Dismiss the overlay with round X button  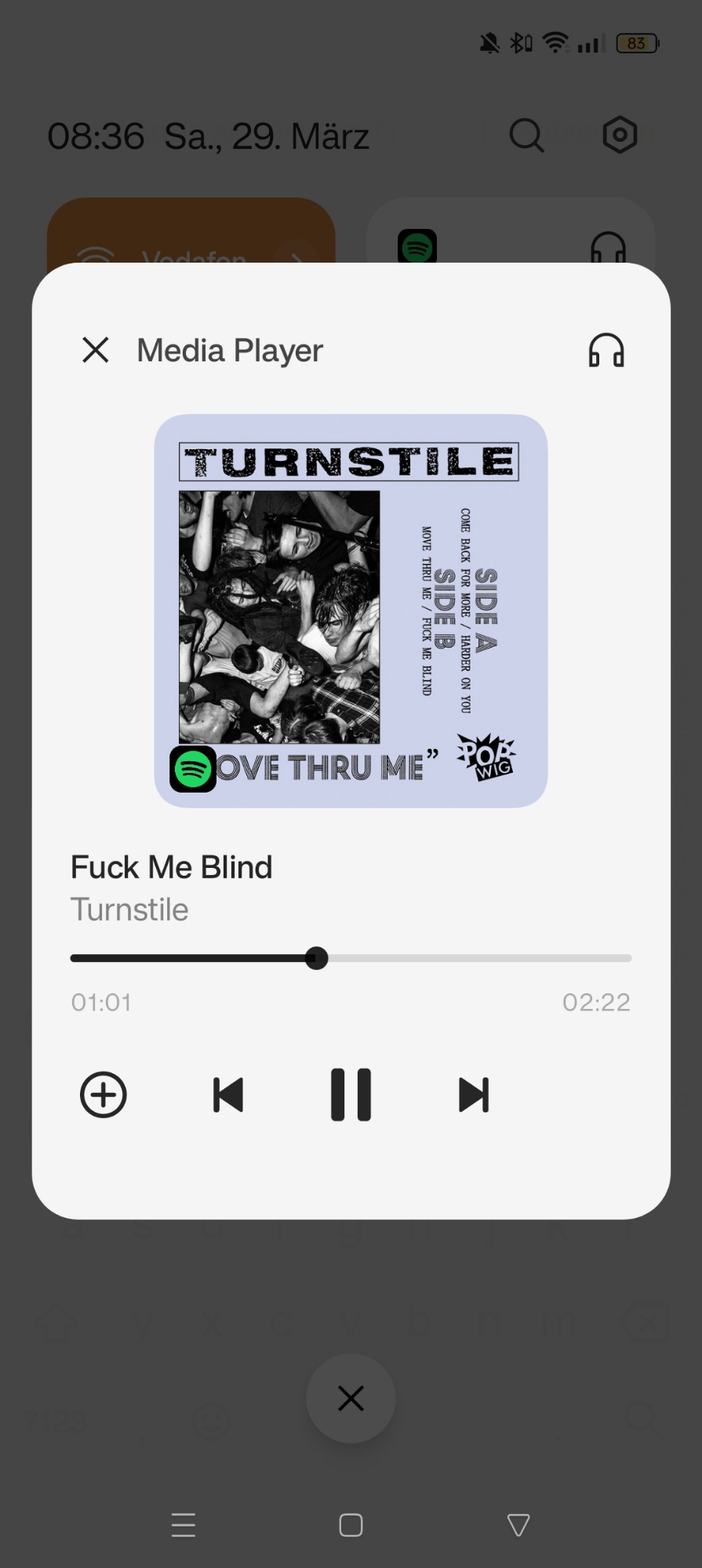(351, 1398)
